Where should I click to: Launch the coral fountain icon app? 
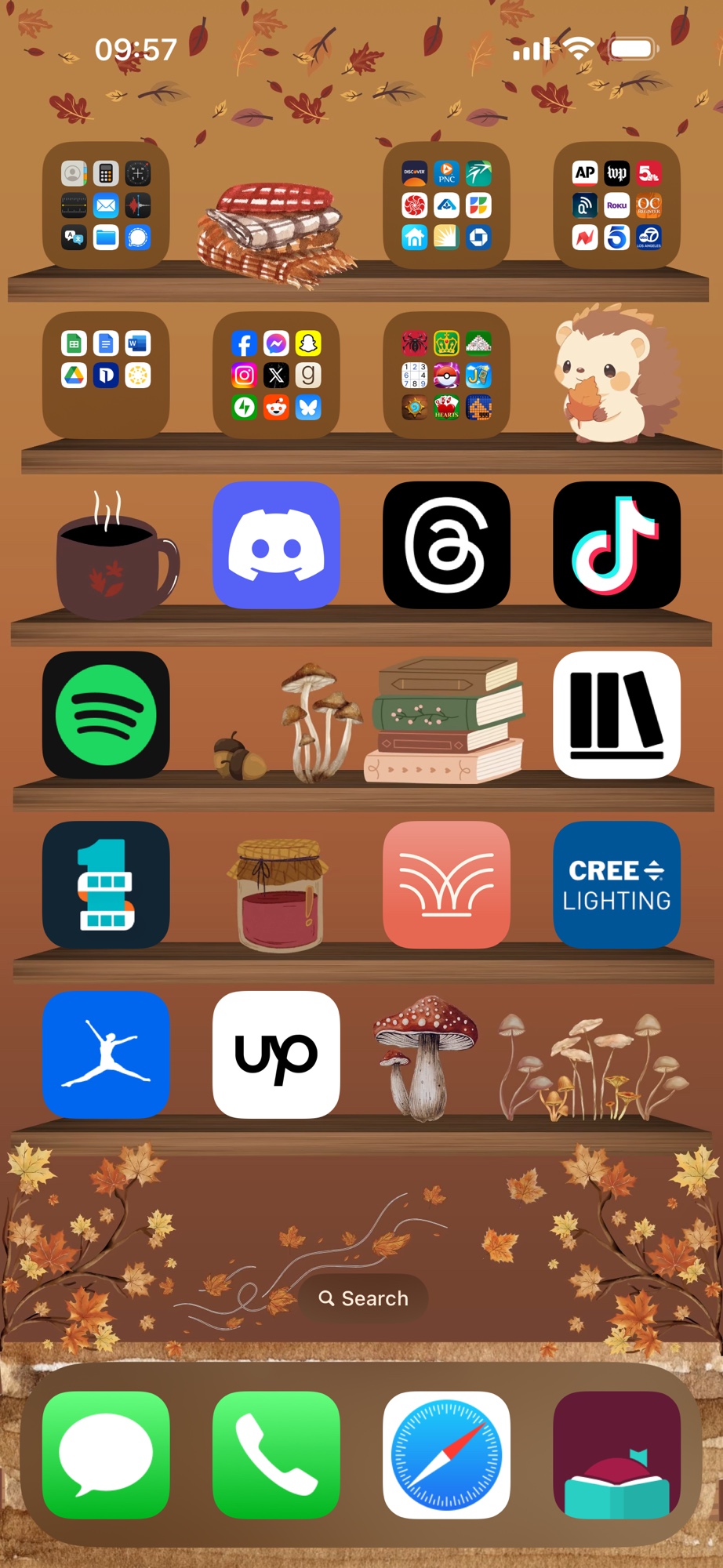446,884
